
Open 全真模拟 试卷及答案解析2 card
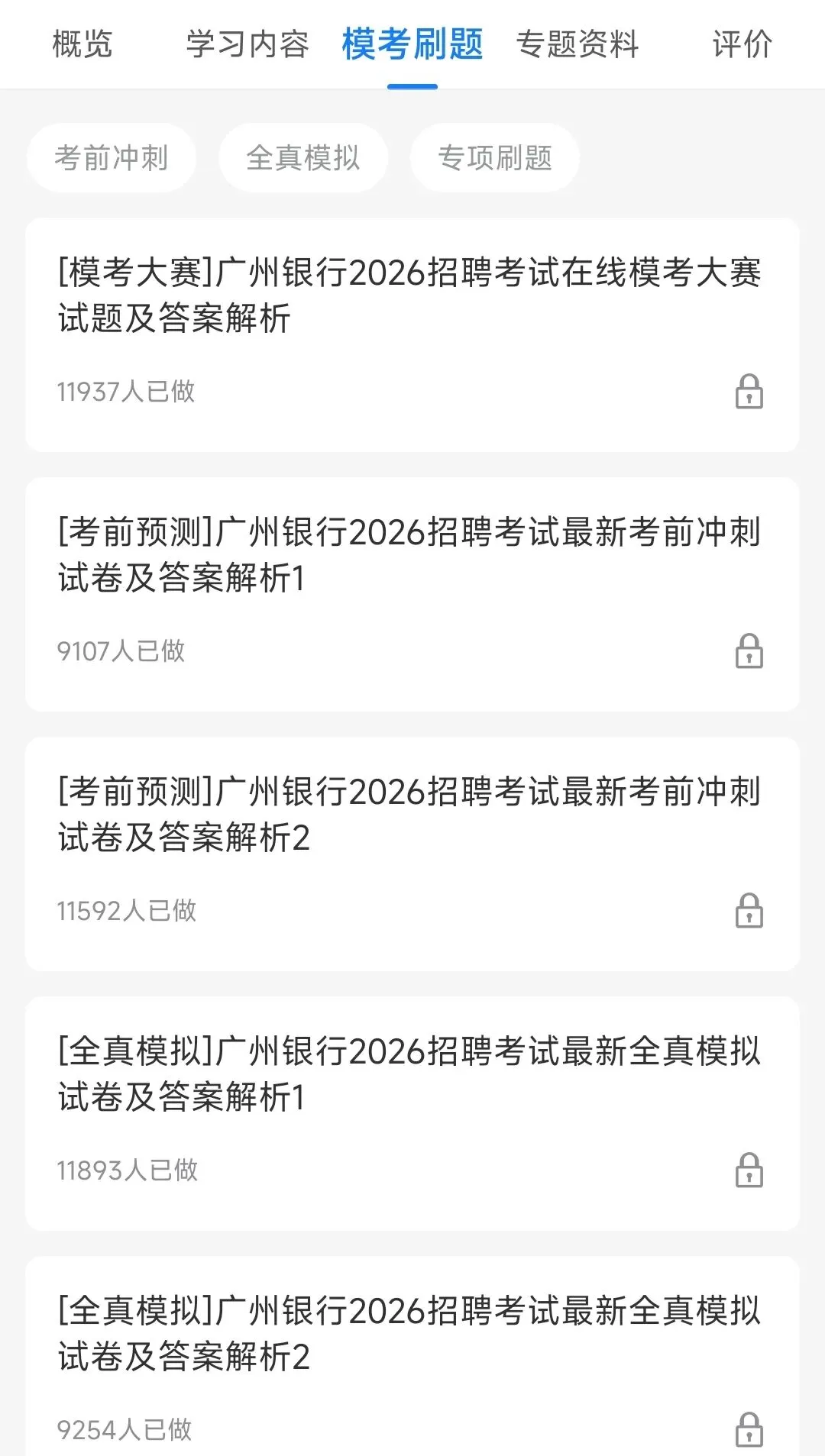click(x=412, y=1356)
